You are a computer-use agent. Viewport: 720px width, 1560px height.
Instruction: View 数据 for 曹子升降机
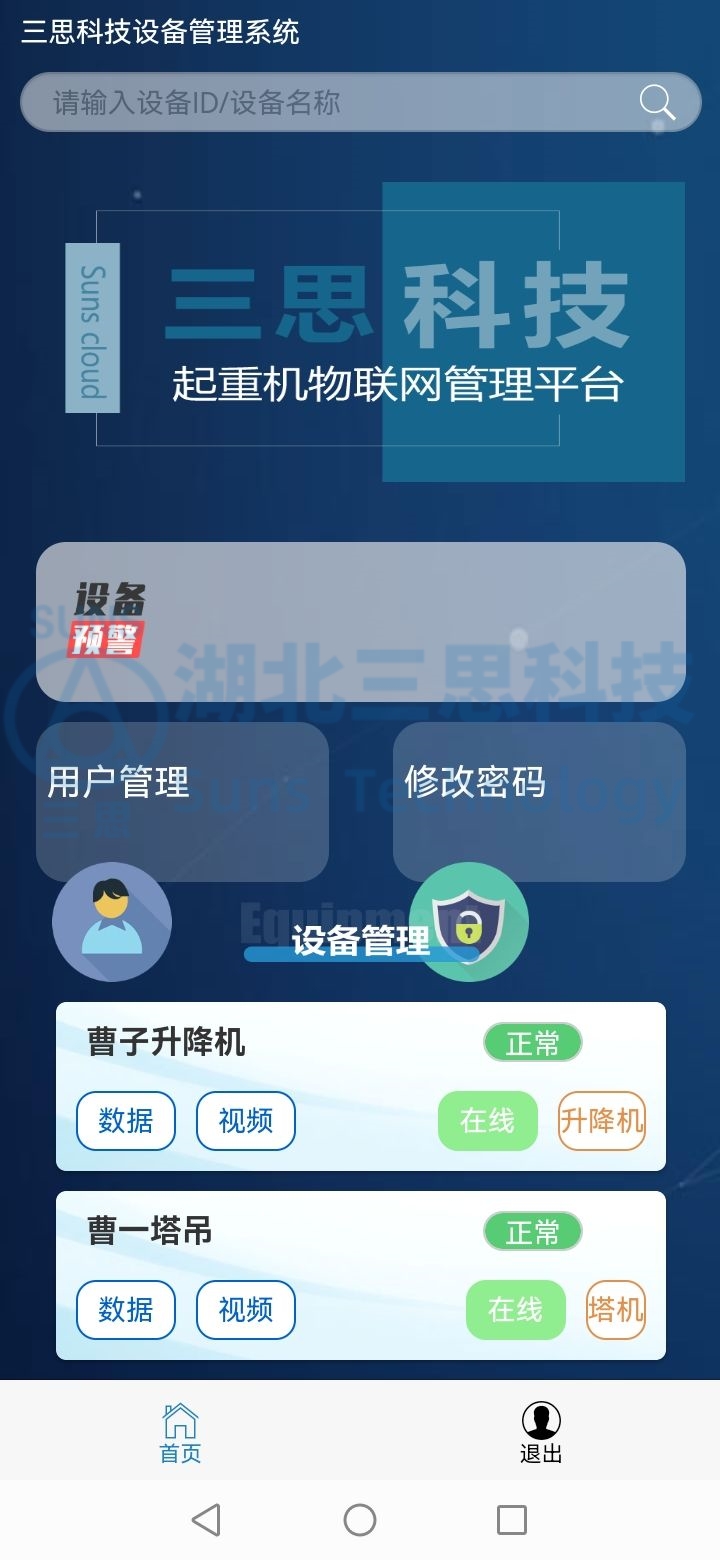click(x=126, y=1121)
